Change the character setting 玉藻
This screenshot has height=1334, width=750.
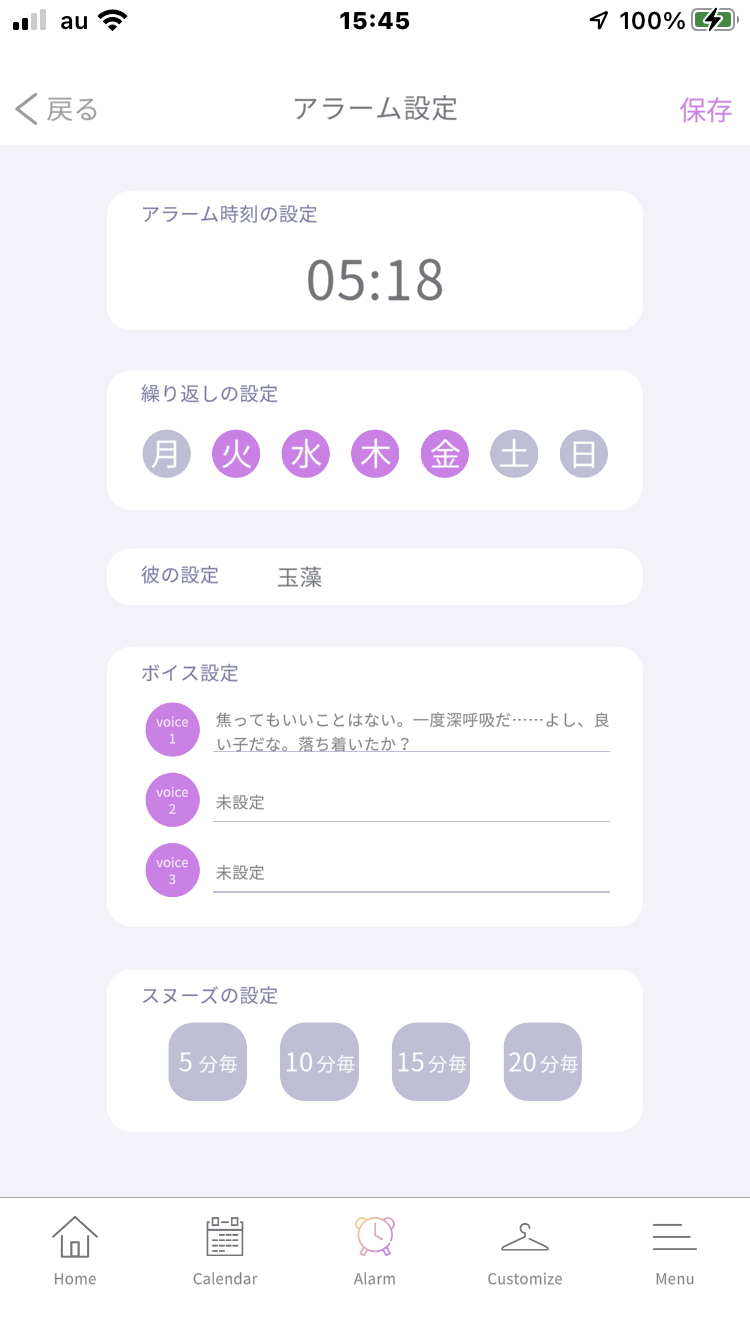click(x=300, y=577)
